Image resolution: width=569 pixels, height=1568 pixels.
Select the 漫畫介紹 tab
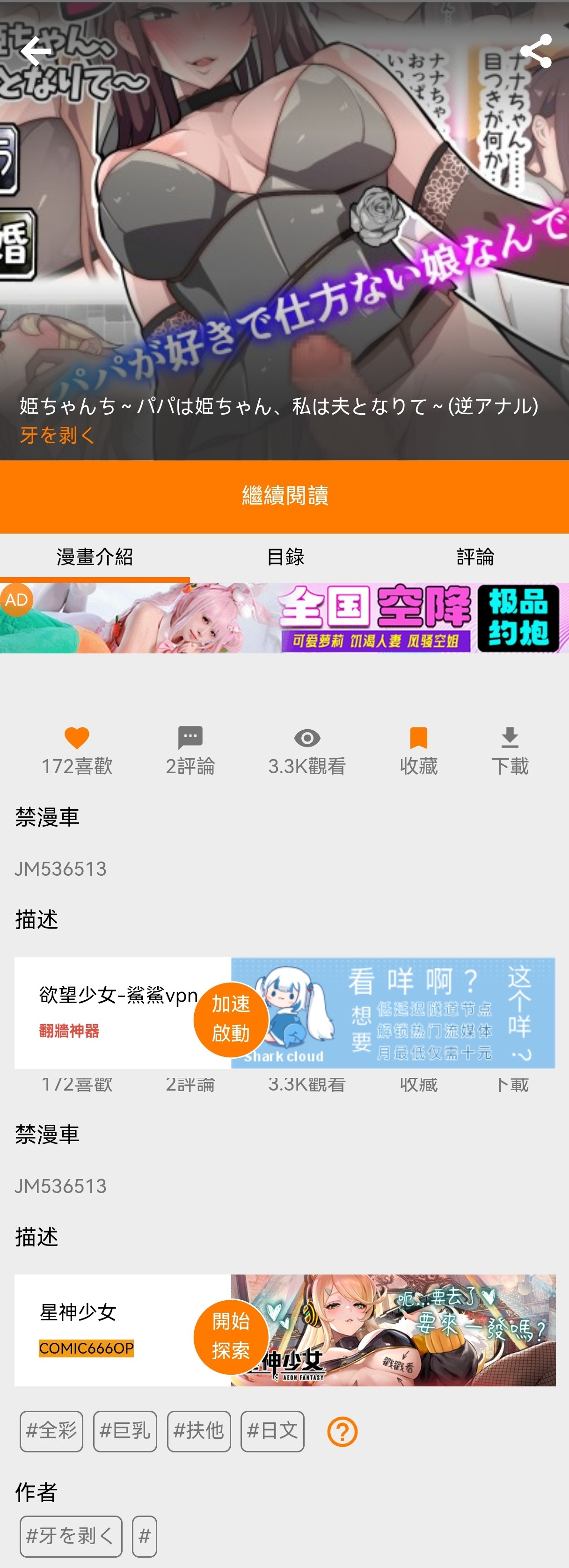click(95, 557)
